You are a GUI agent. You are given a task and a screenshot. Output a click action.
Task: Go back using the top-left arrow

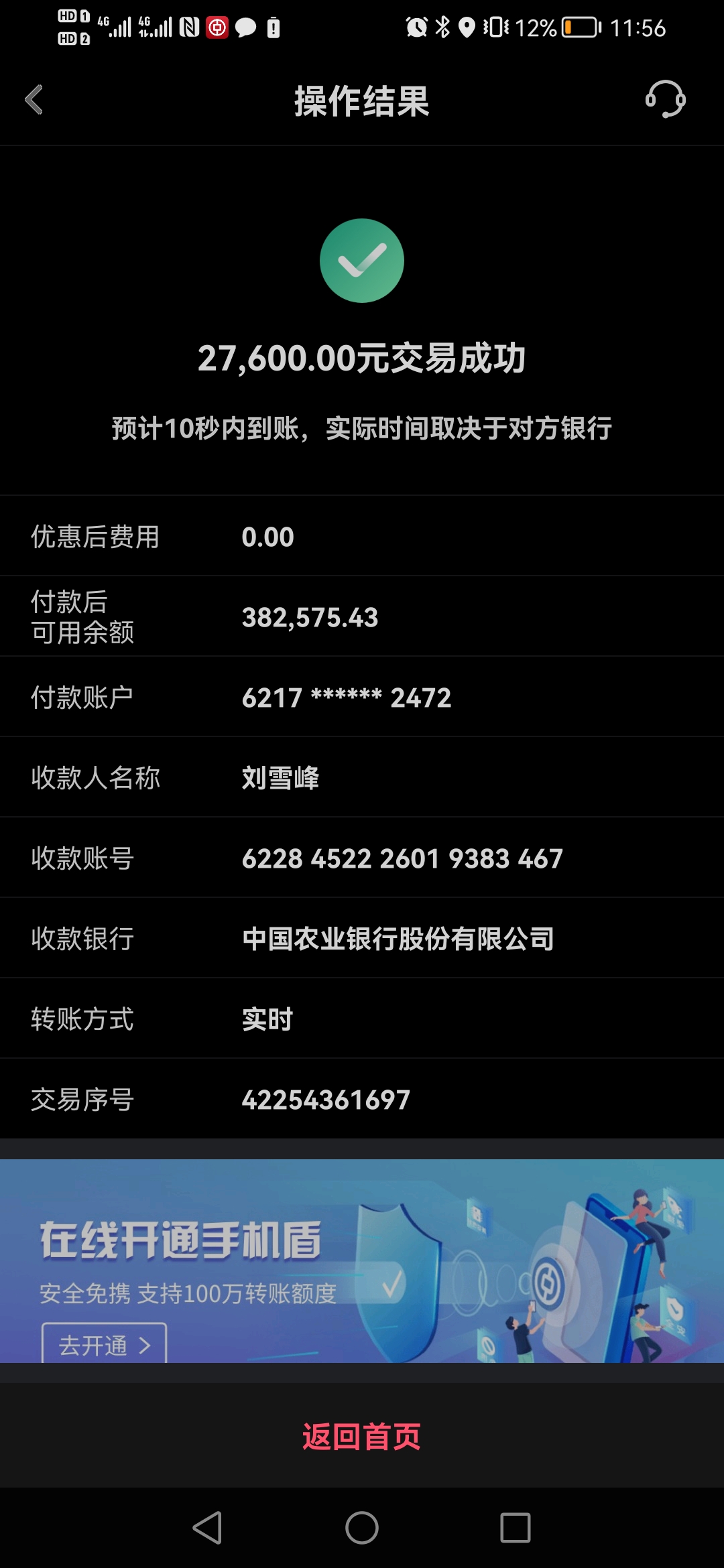34,100
